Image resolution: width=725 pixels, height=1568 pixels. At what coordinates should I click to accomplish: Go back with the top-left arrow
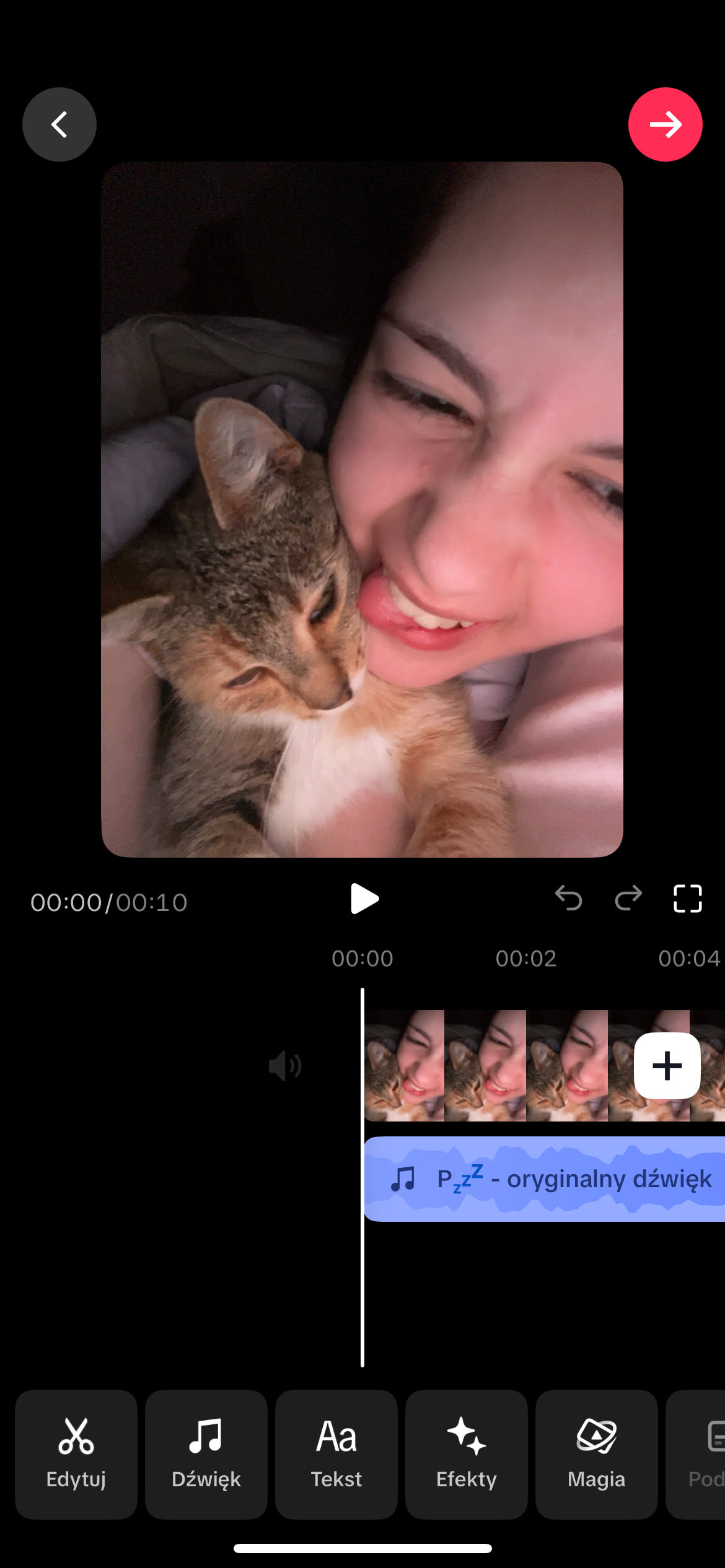[x=59, y=124]
